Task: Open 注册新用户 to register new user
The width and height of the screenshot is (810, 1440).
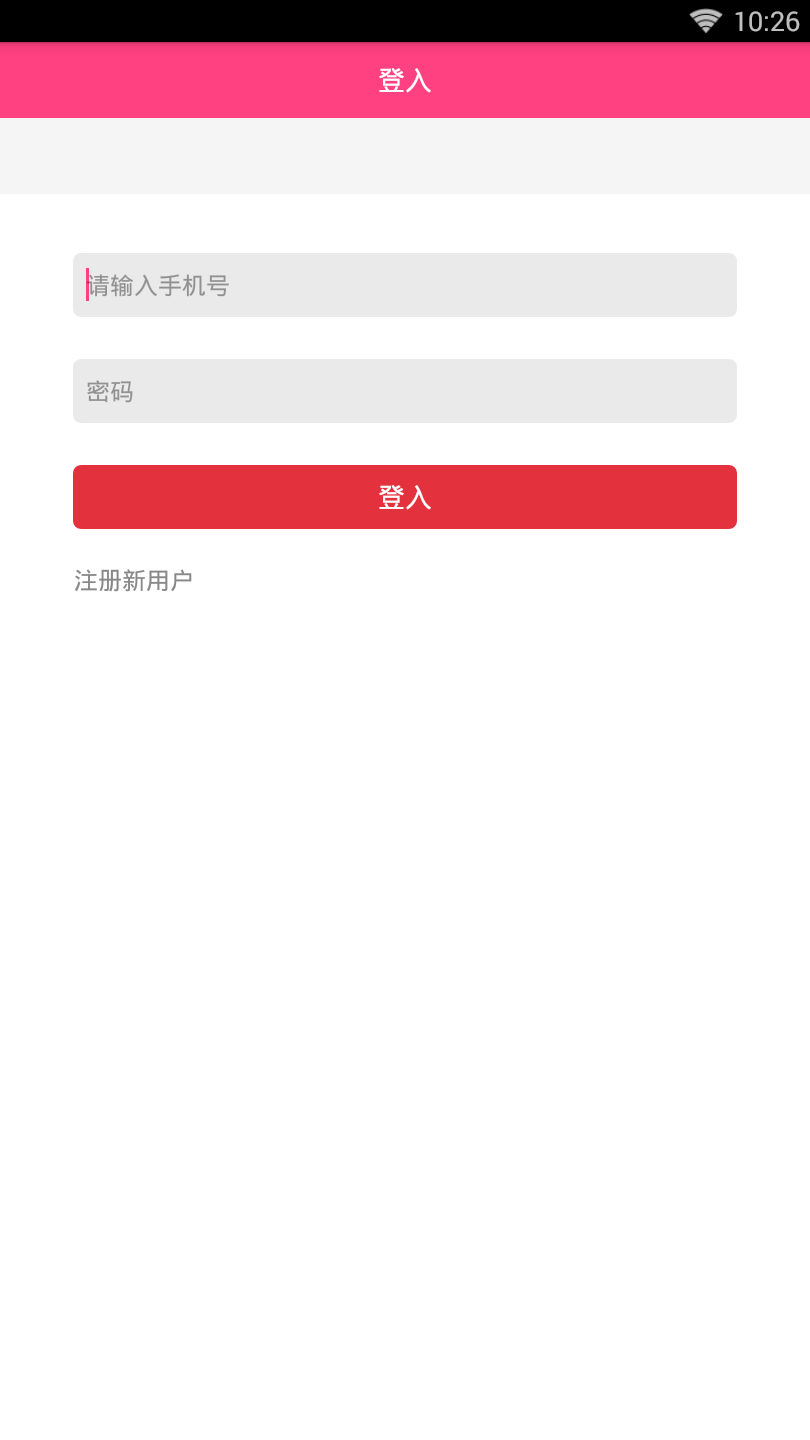Action: coord(133,580)
